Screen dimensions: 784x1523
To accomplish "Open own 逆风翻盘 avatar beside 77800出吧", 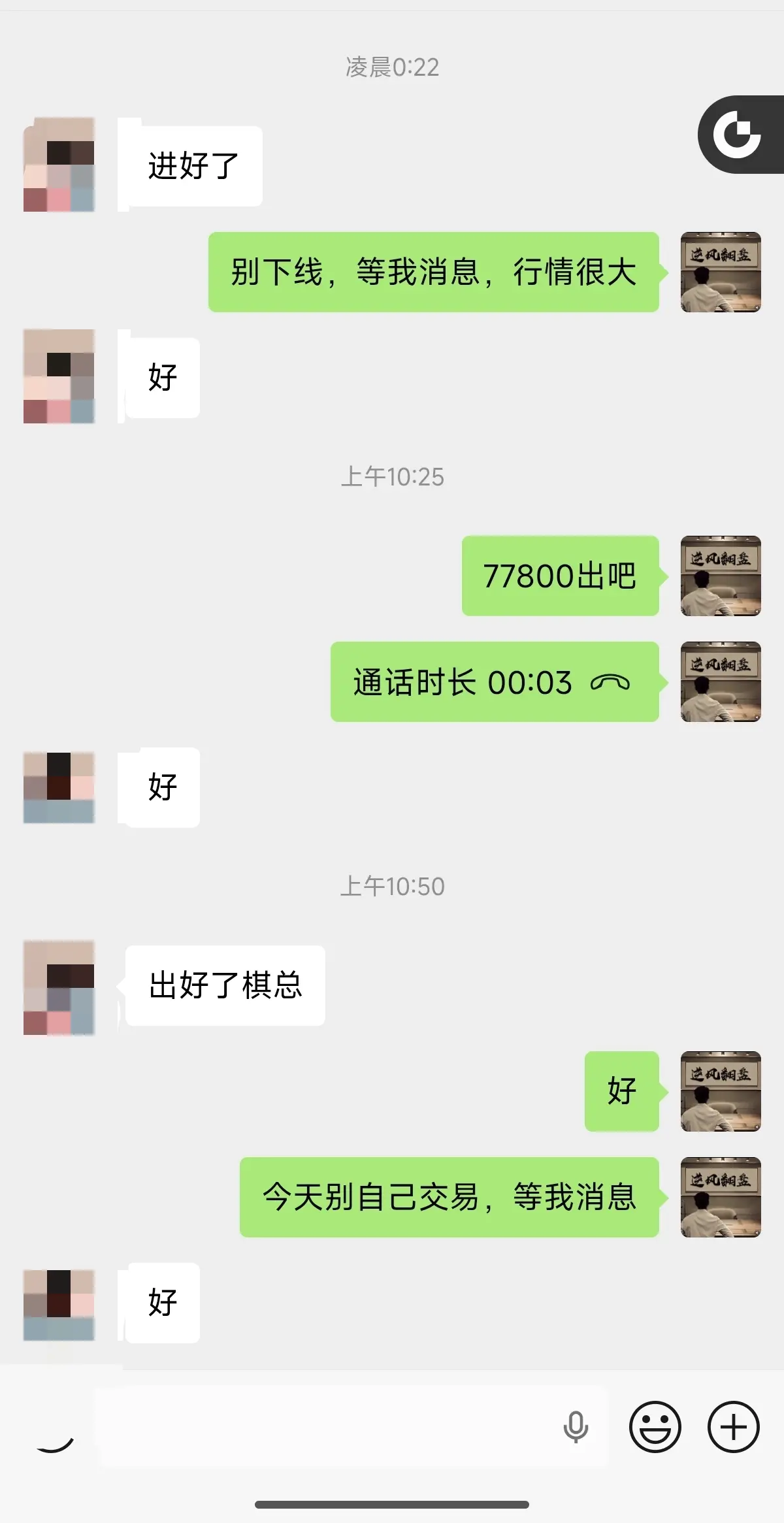I will pos(719,576).
